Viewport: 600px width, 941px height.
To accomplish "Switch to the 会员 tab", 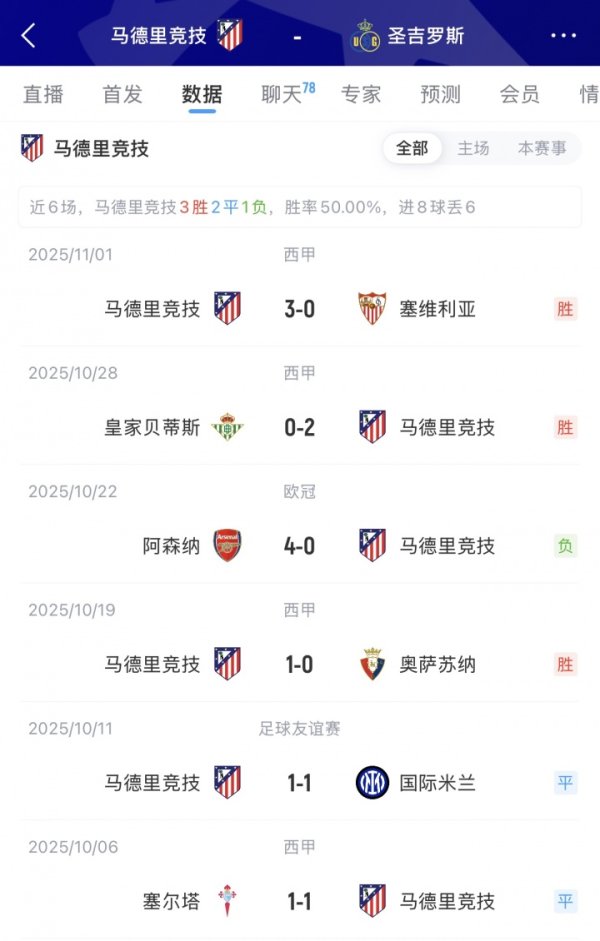I will (520, 95).
